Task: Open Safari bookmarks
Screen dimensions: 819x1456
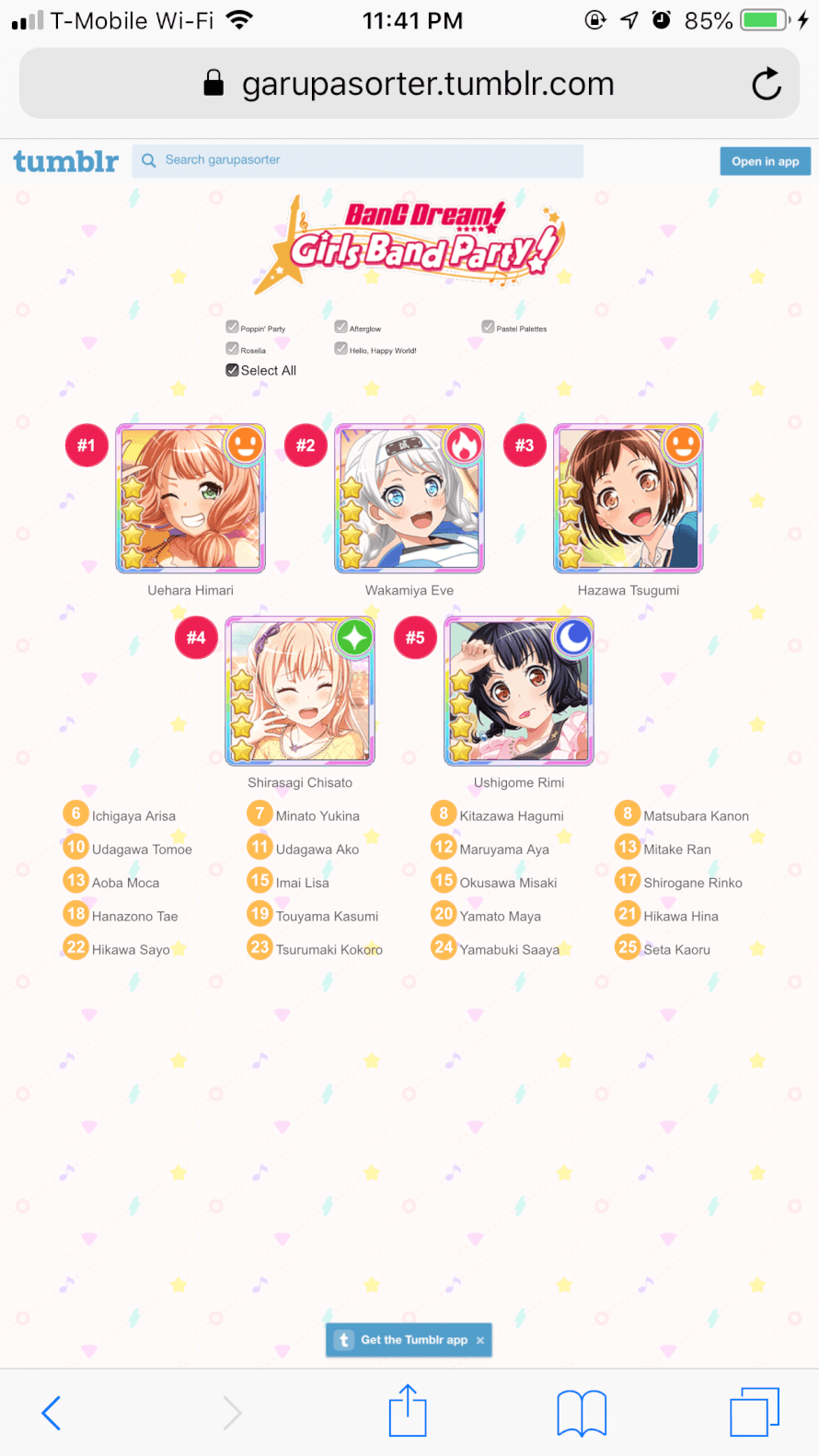Action: click(x=582, y=1413)
